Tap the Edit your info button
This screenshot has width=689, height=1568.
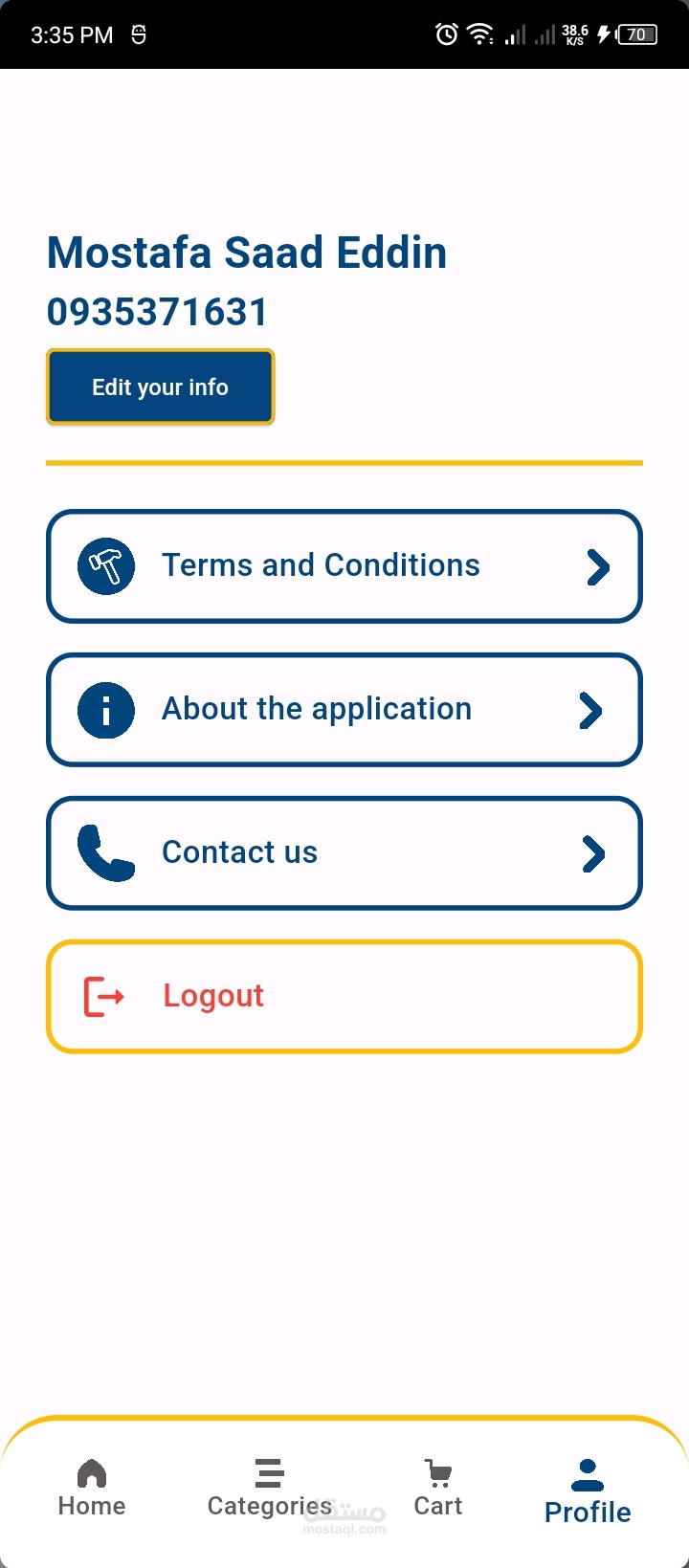pos(160,386)
